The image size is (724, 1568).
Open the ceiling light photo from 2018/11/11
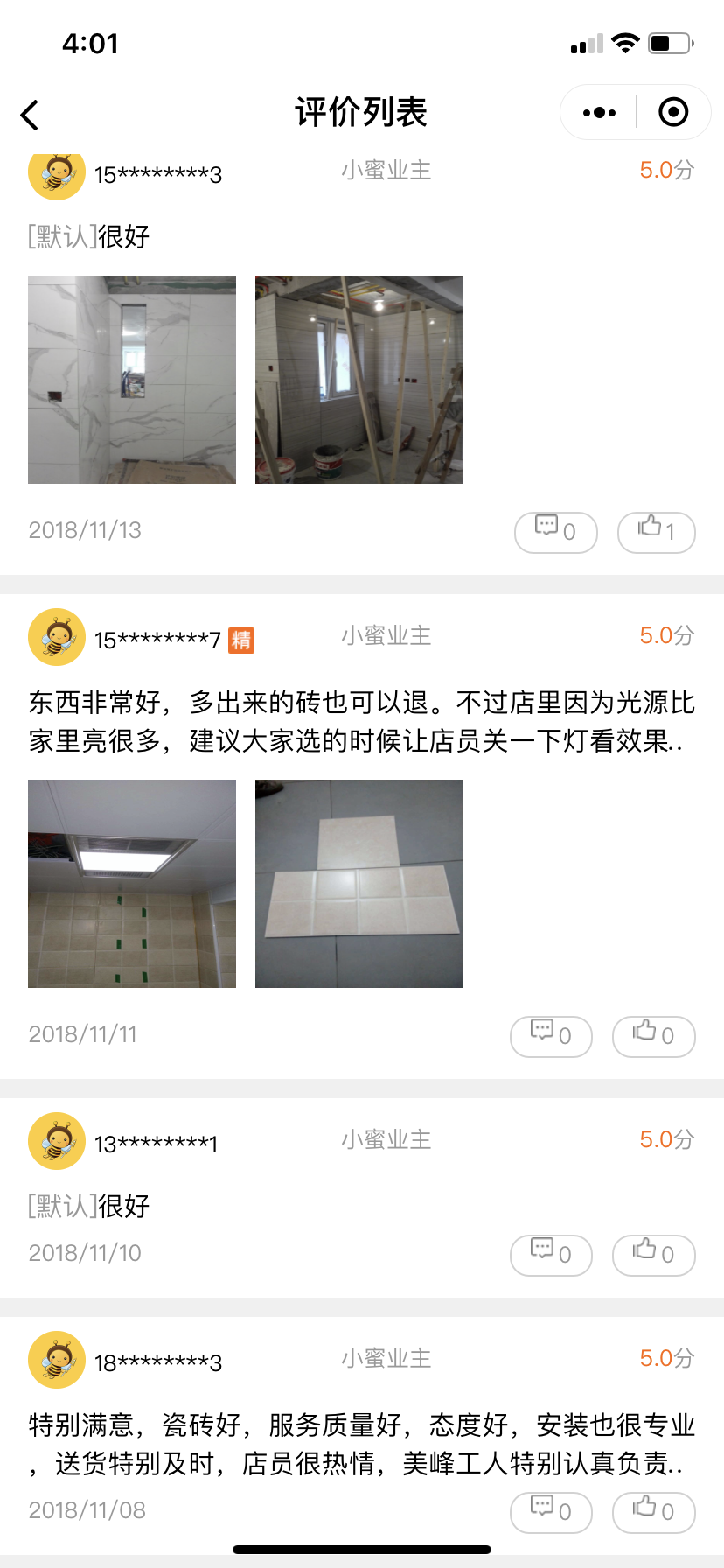coord(132,884)
